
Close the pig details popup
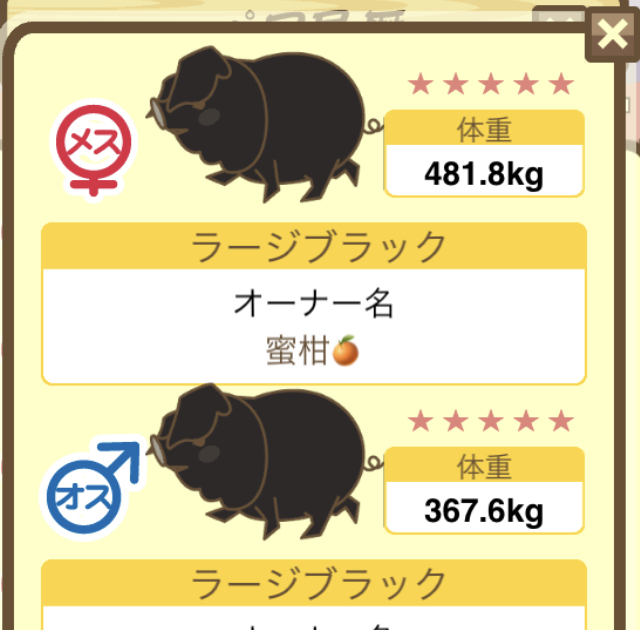point(611,37)
